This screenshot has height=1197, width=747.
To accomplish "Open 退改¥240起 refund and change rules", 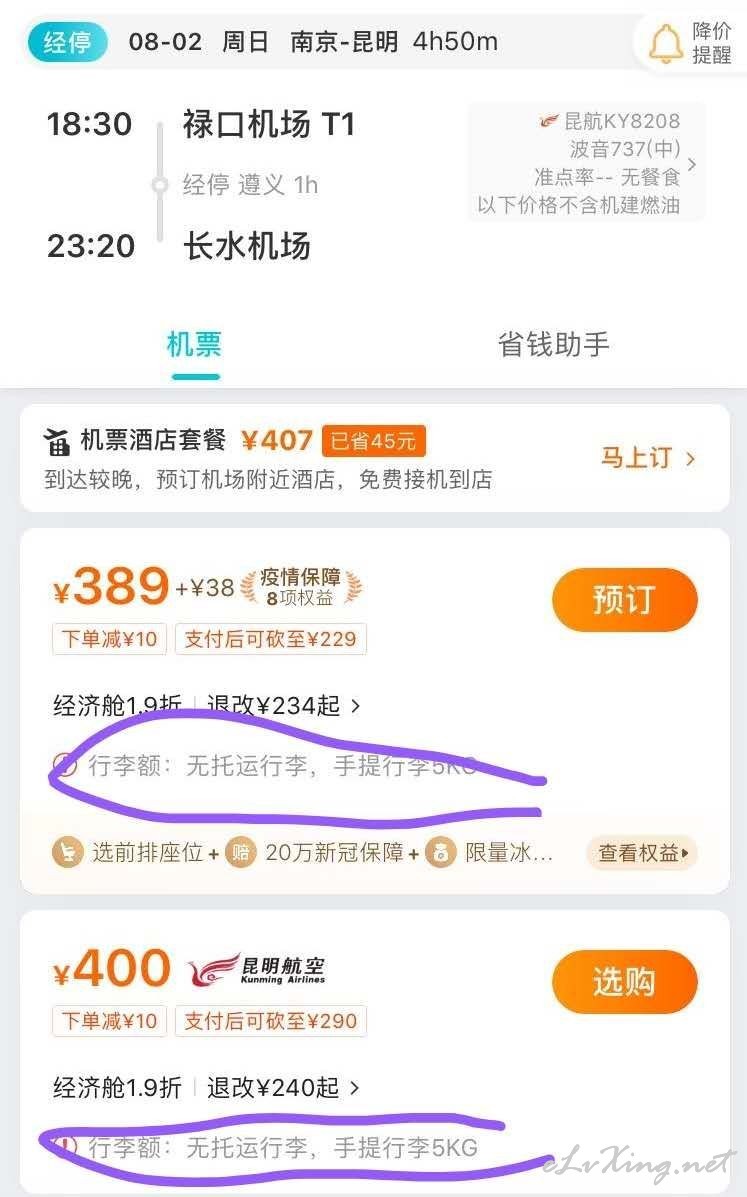I will (282, 1087).
